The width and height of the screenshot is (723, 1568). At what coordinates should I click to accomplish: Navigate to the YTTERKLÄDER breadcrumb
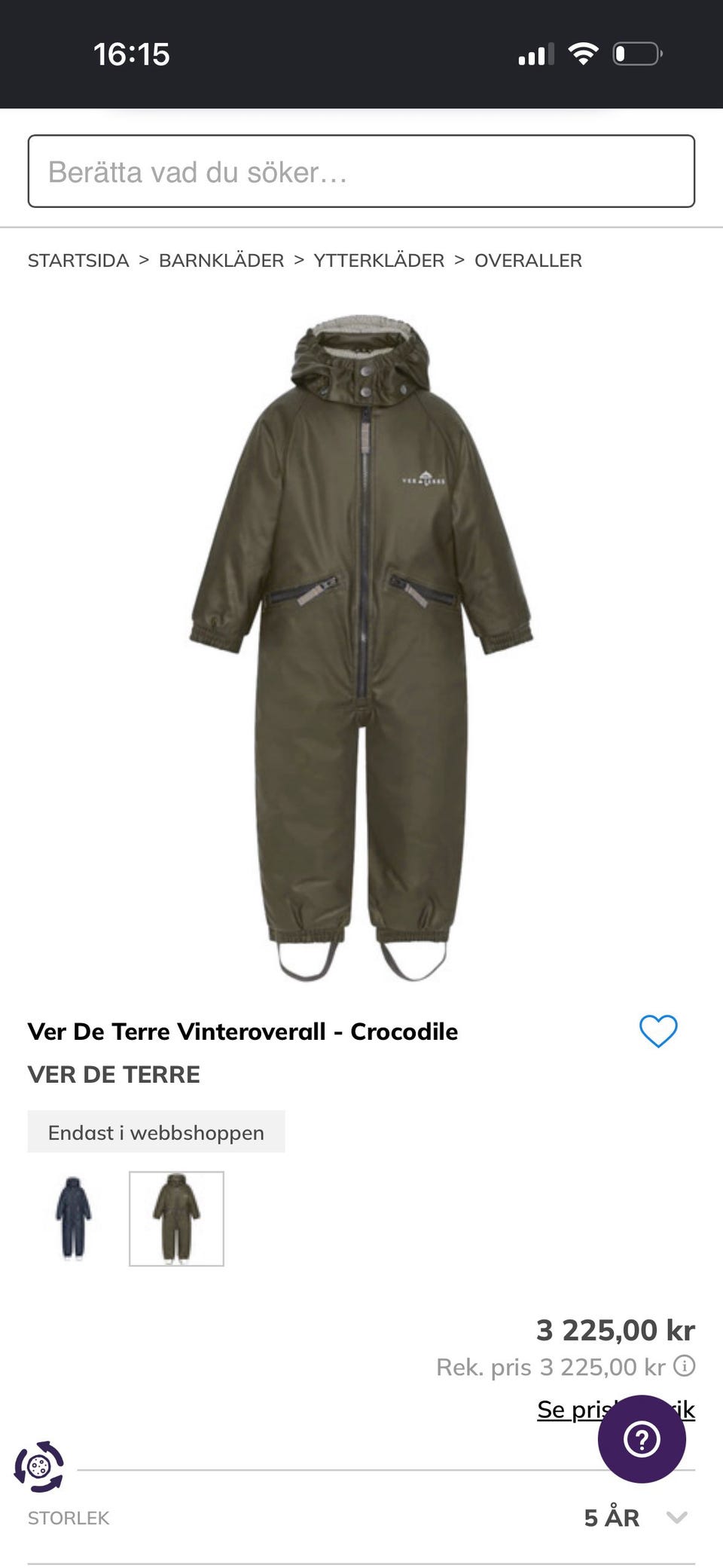379,261
